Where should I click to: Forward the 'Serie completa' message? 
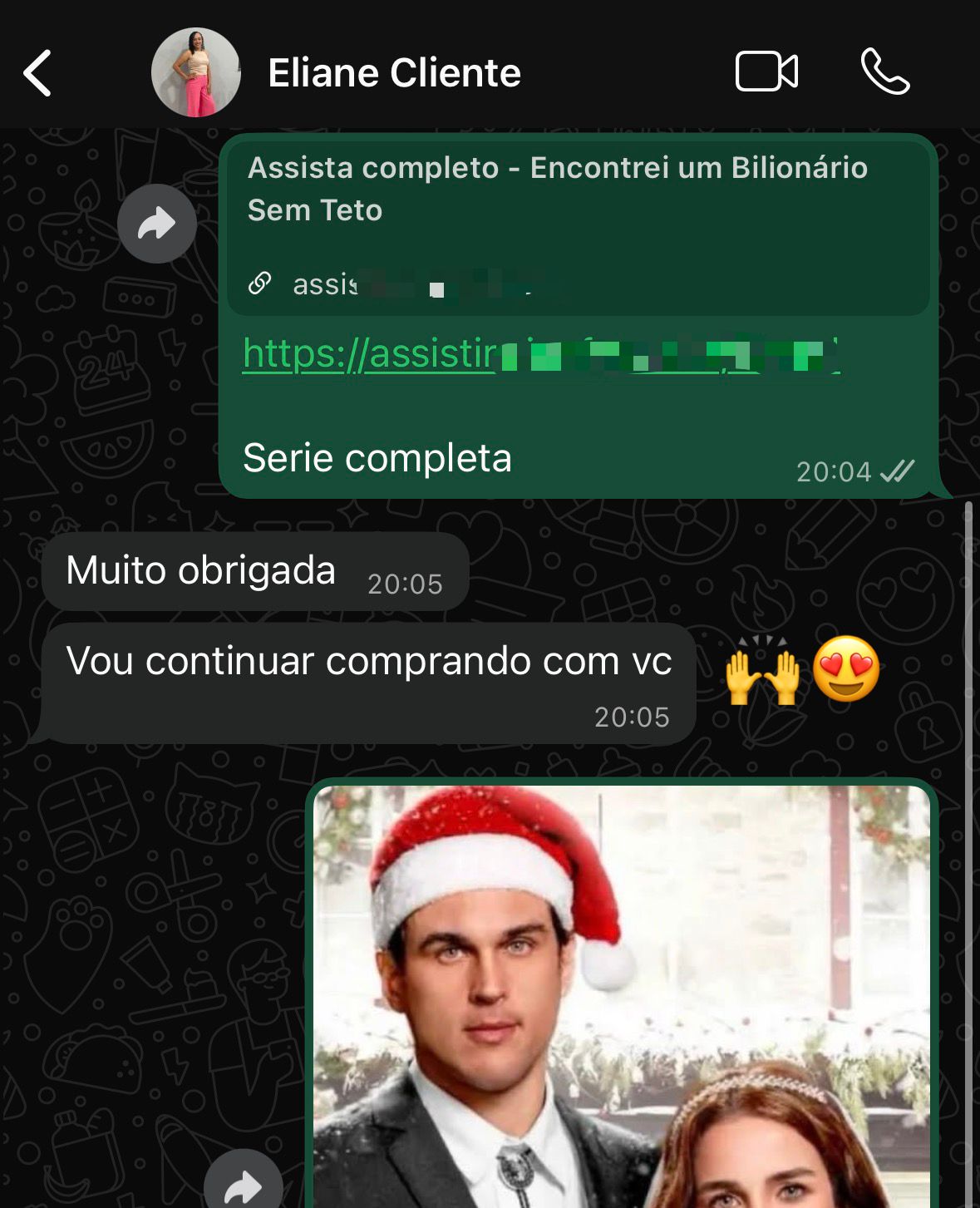[x=156, y=222]
